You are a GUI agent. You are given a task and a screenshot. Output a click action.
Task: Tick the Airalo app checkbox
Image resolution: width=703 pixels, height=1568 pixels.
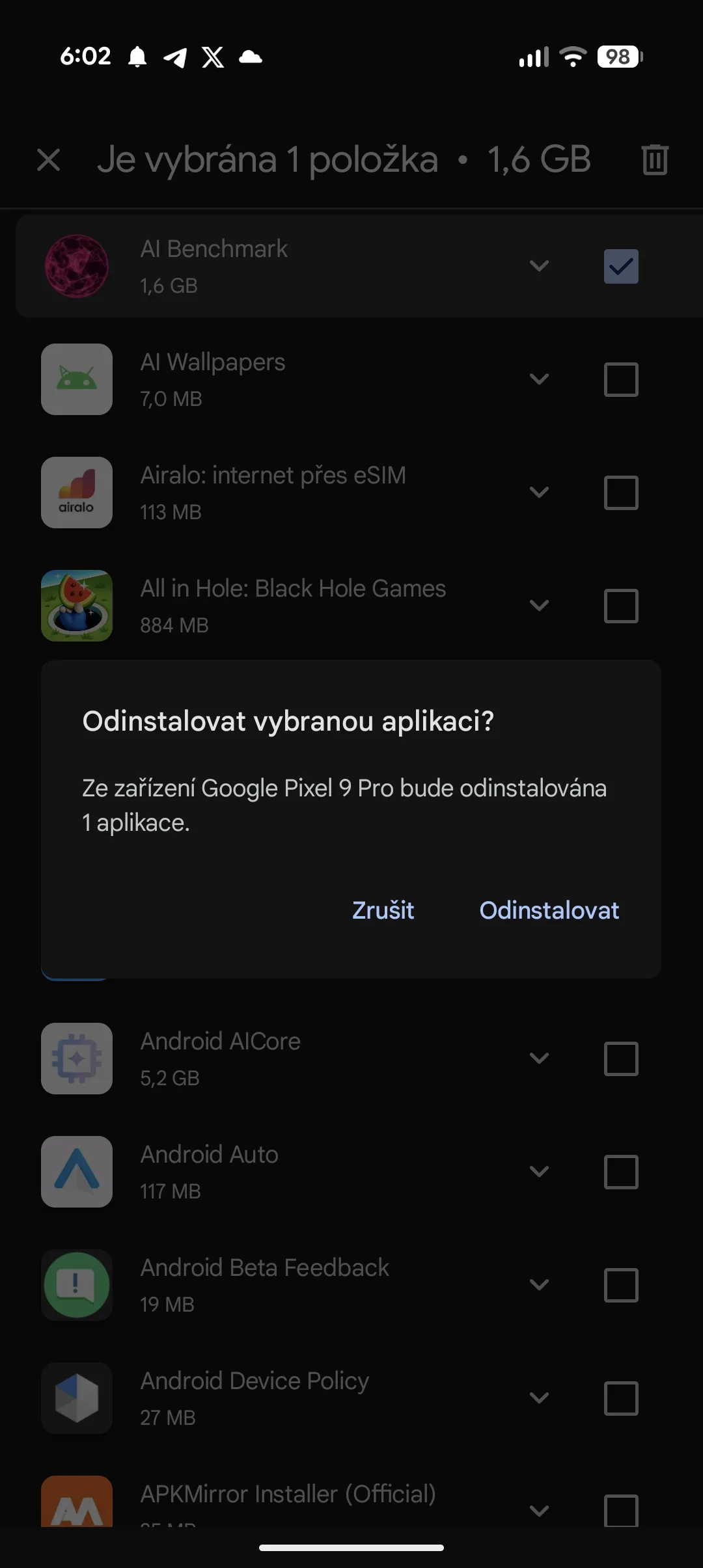click(621, 493)
